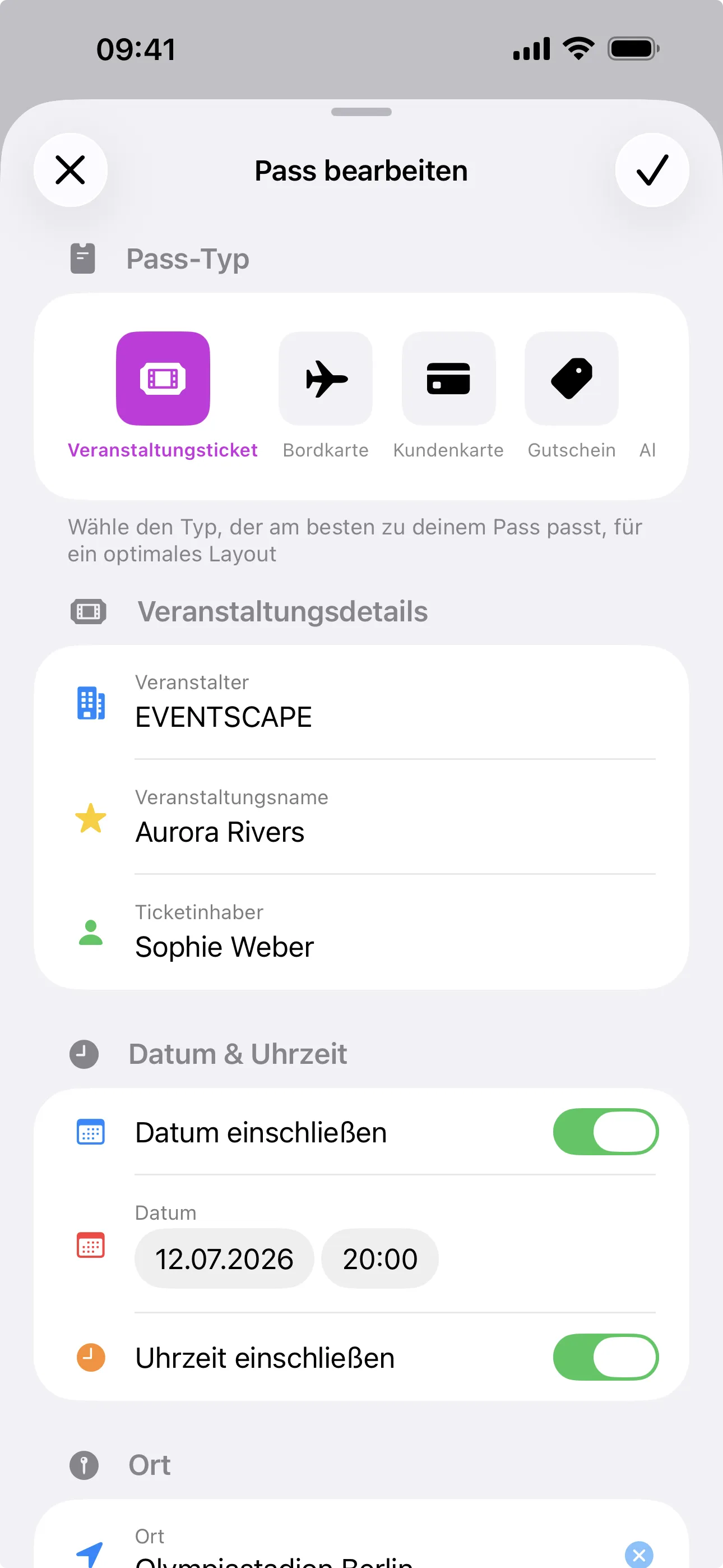Click the star icon beside Veranstaltungsname
Viewport: 723px width, 1568px height.
point(90,818)
